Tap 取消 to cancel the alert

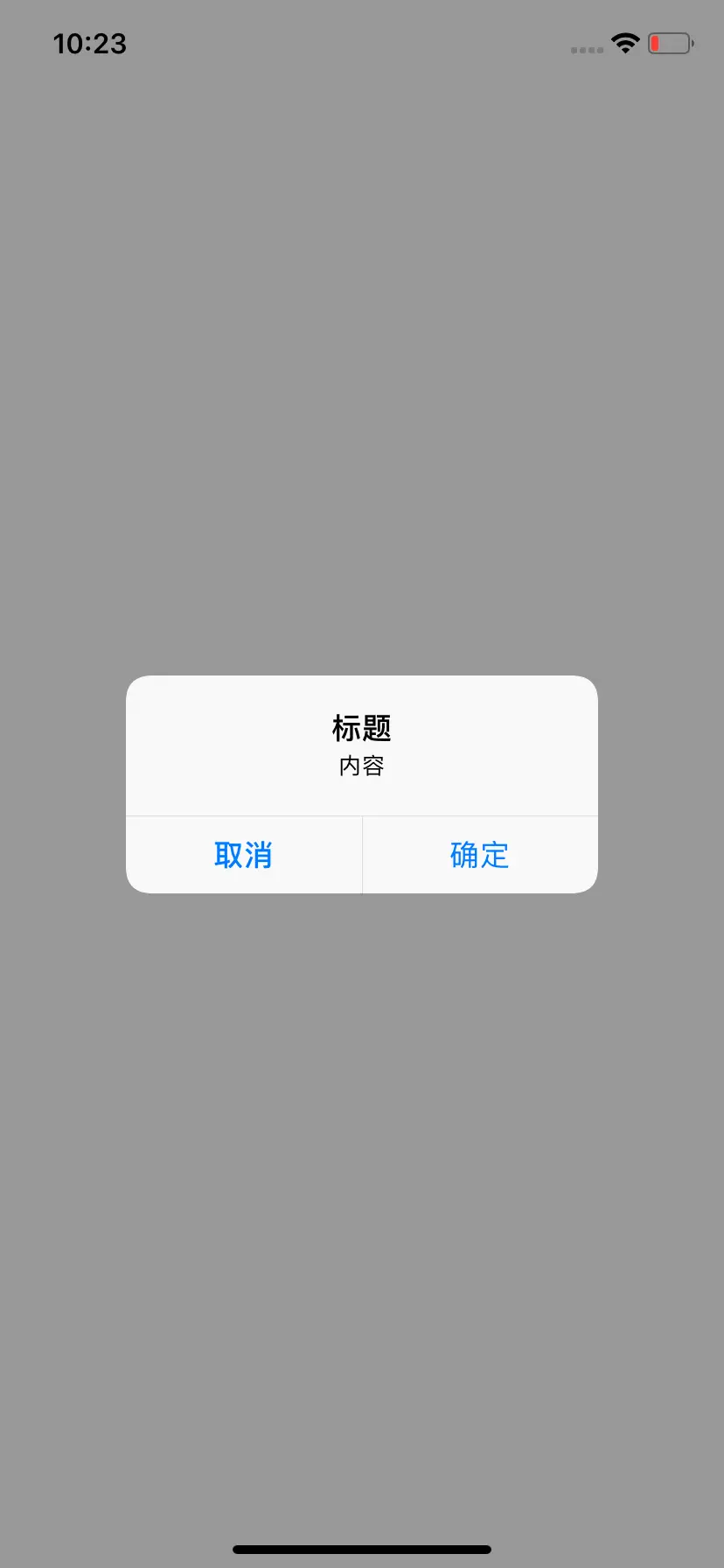pyautogui.click(x=243, y=855)
